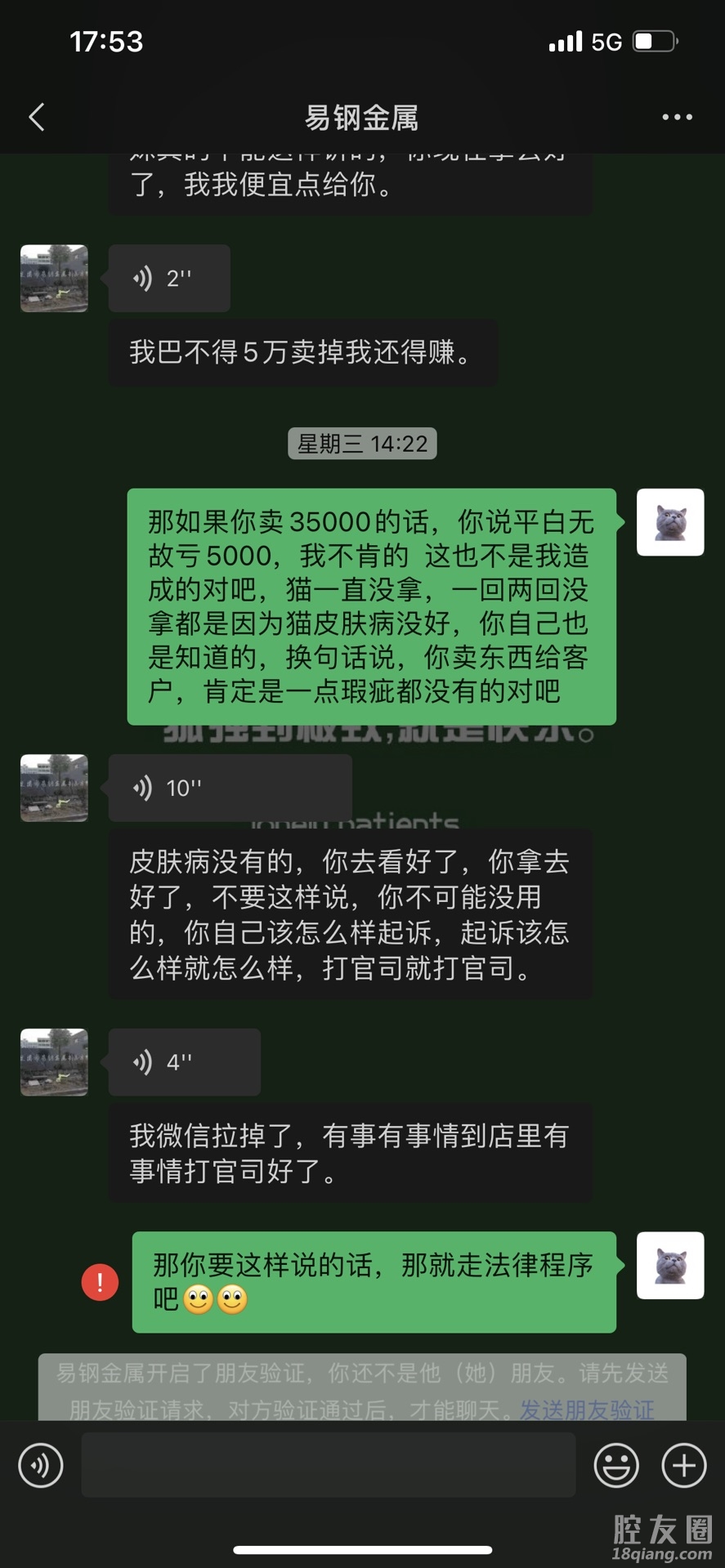Tap 发送朋友验证 link
The height and width of the screenshot is (1568, 725).
(x=586, y=1409)
